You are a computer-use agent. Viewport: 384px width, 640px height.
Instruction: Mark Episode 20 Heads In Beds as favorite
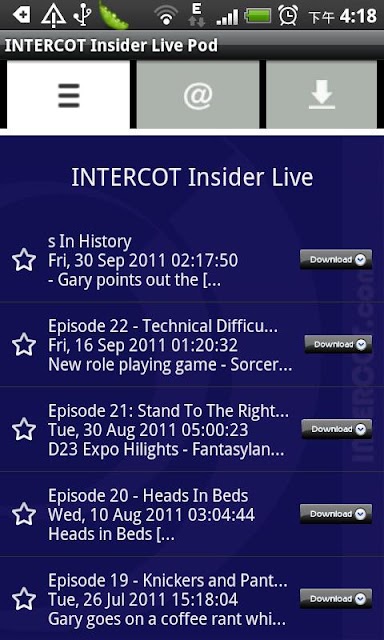click(24, 514)
